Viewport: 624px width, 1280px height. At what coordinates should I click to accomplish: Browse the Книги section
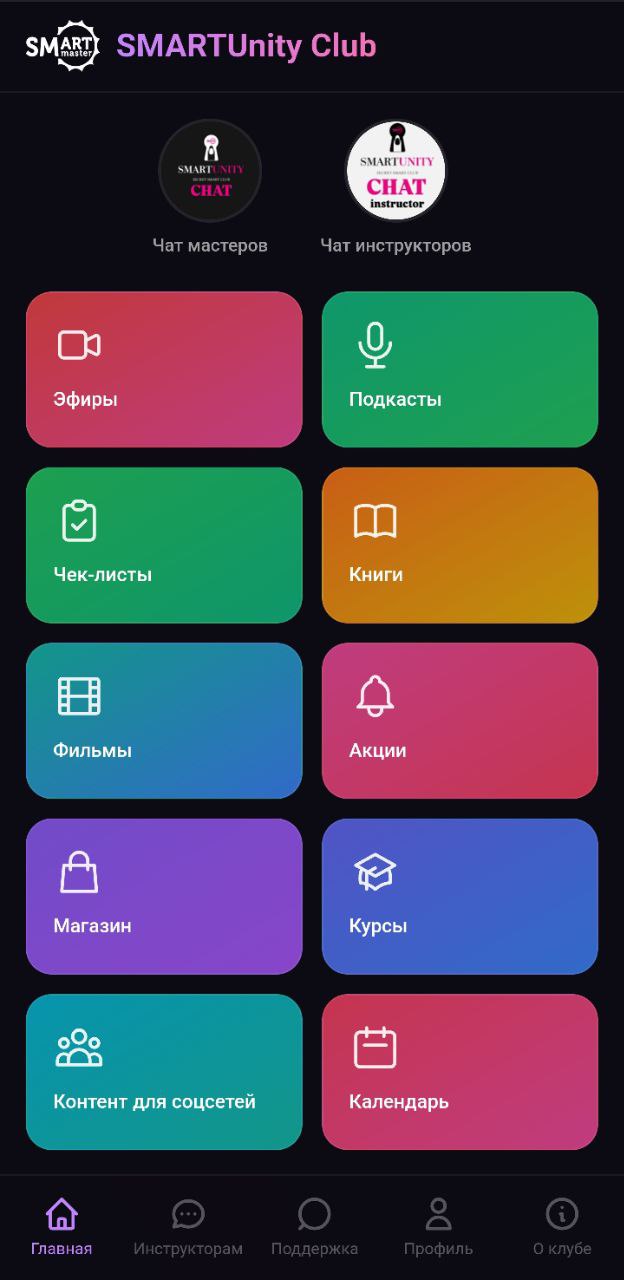[460, 545]
